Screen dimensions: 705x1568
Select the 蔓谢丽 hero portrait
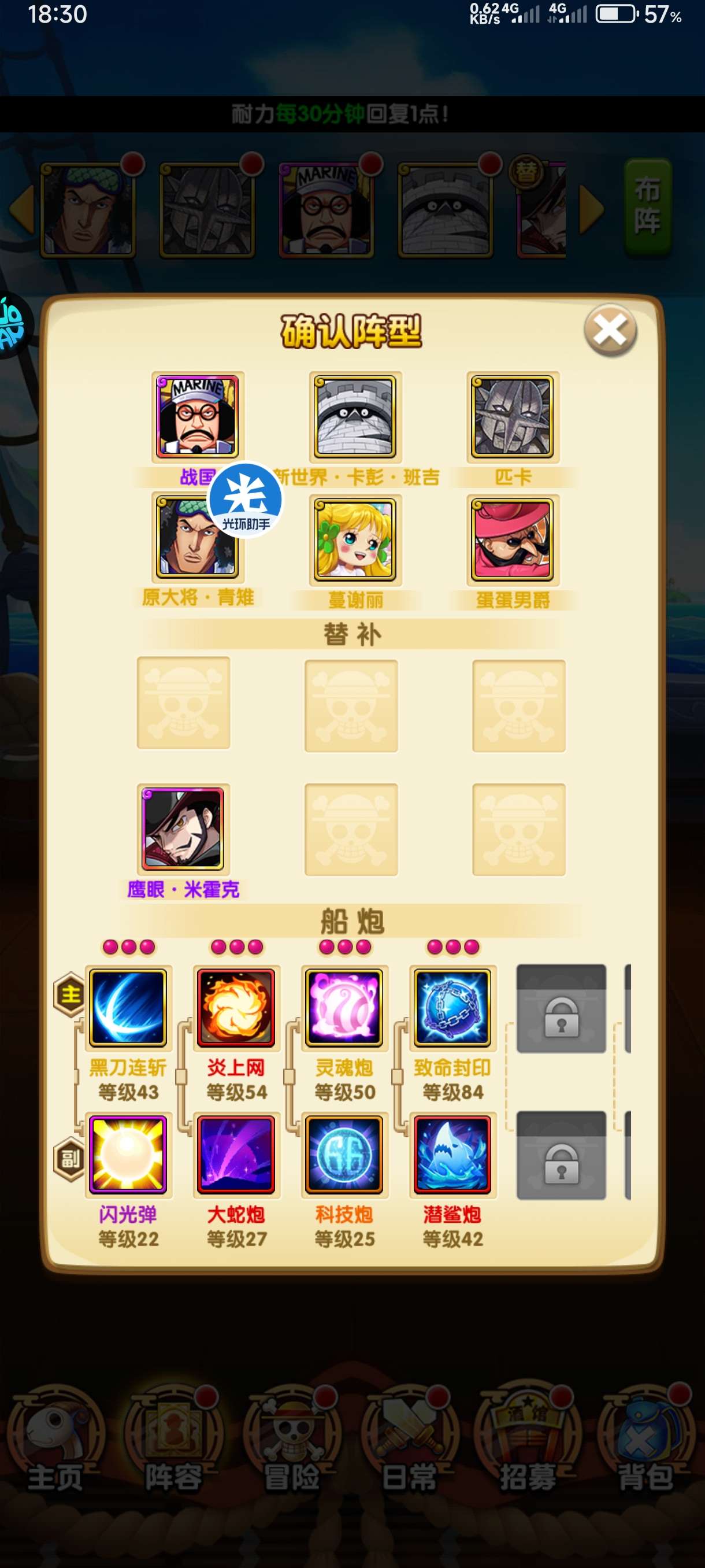(355, 539)
